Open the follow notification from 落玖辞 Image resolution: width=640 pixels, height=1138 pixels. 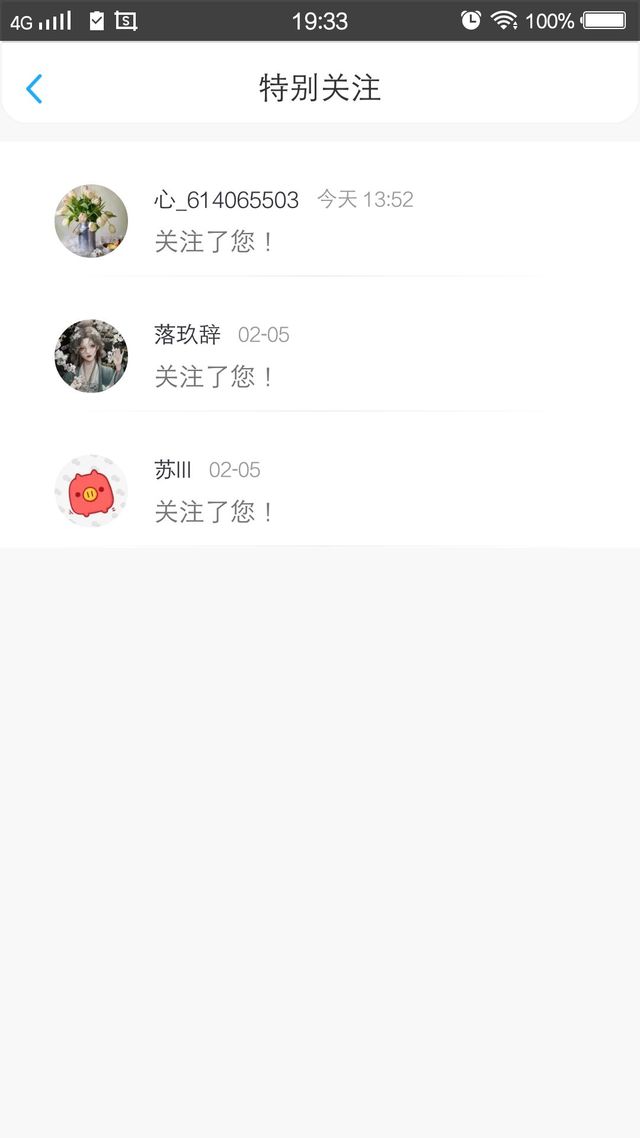(x=320, y=356)
